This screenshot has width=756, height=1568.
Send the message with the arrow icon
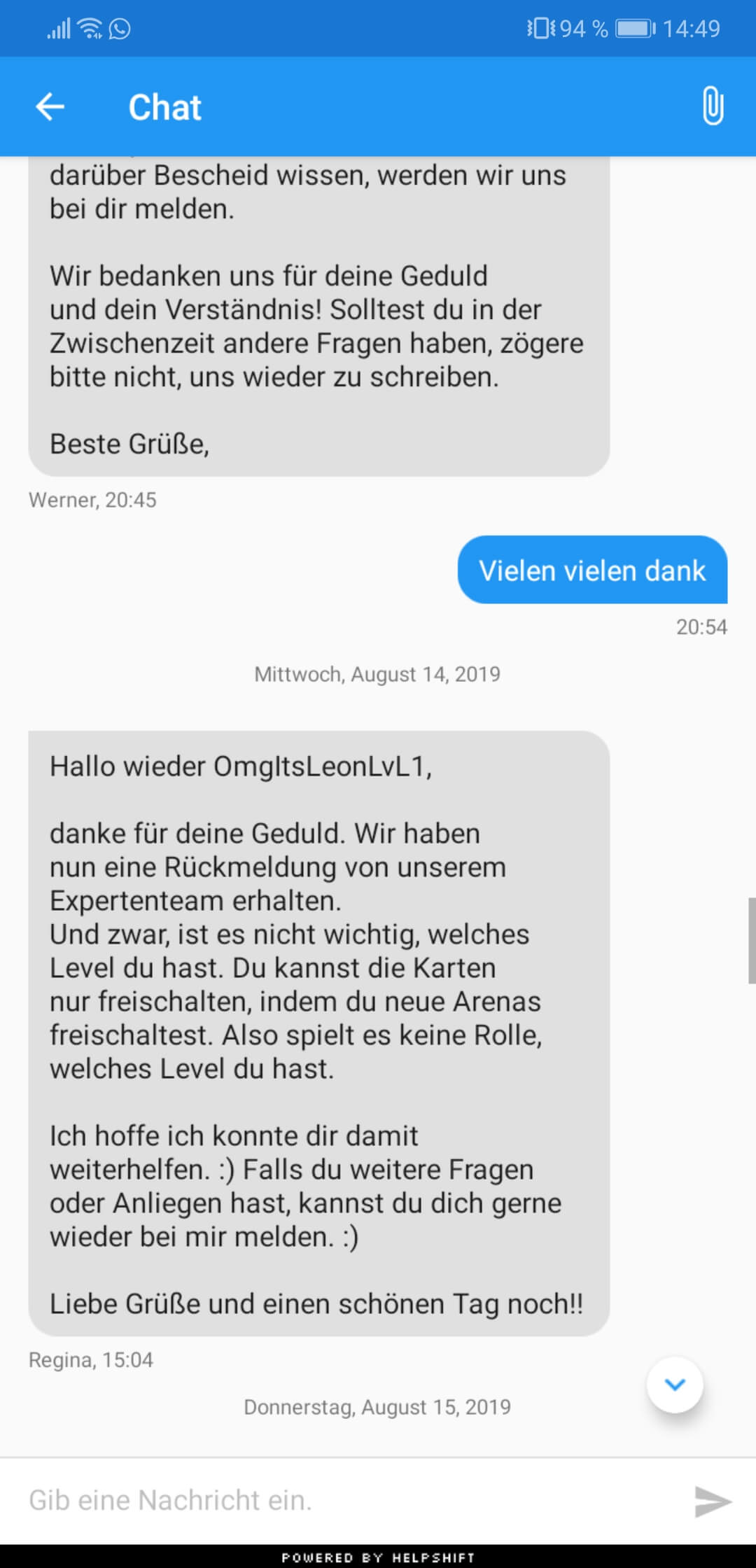712,1501
